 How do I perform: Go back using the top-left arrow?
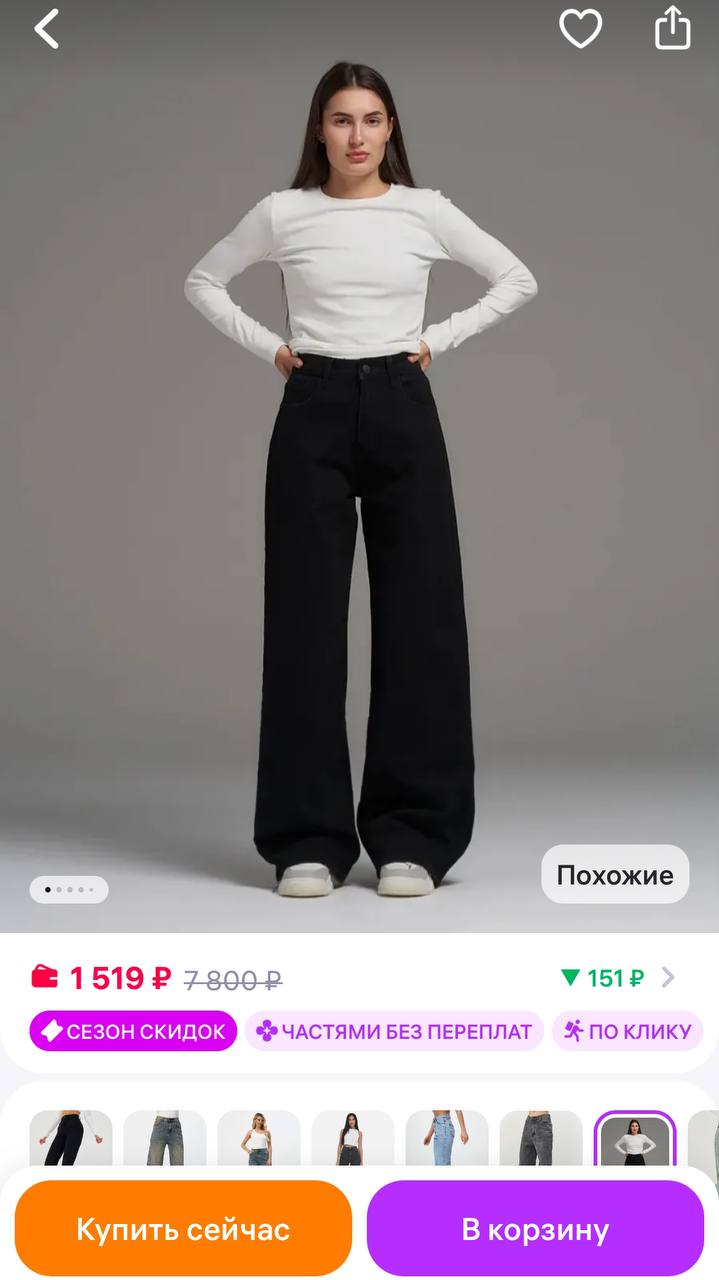[47, 29]
